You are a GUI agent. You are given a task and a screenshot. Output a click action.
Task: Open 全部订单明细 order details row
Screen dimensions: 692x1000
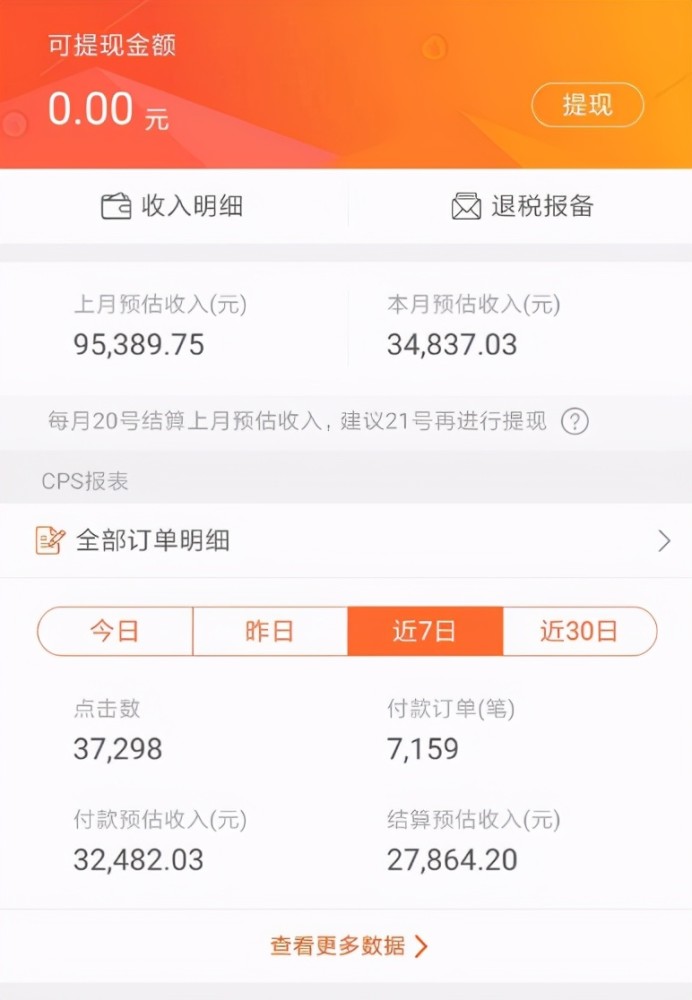(x=346, y=541)
